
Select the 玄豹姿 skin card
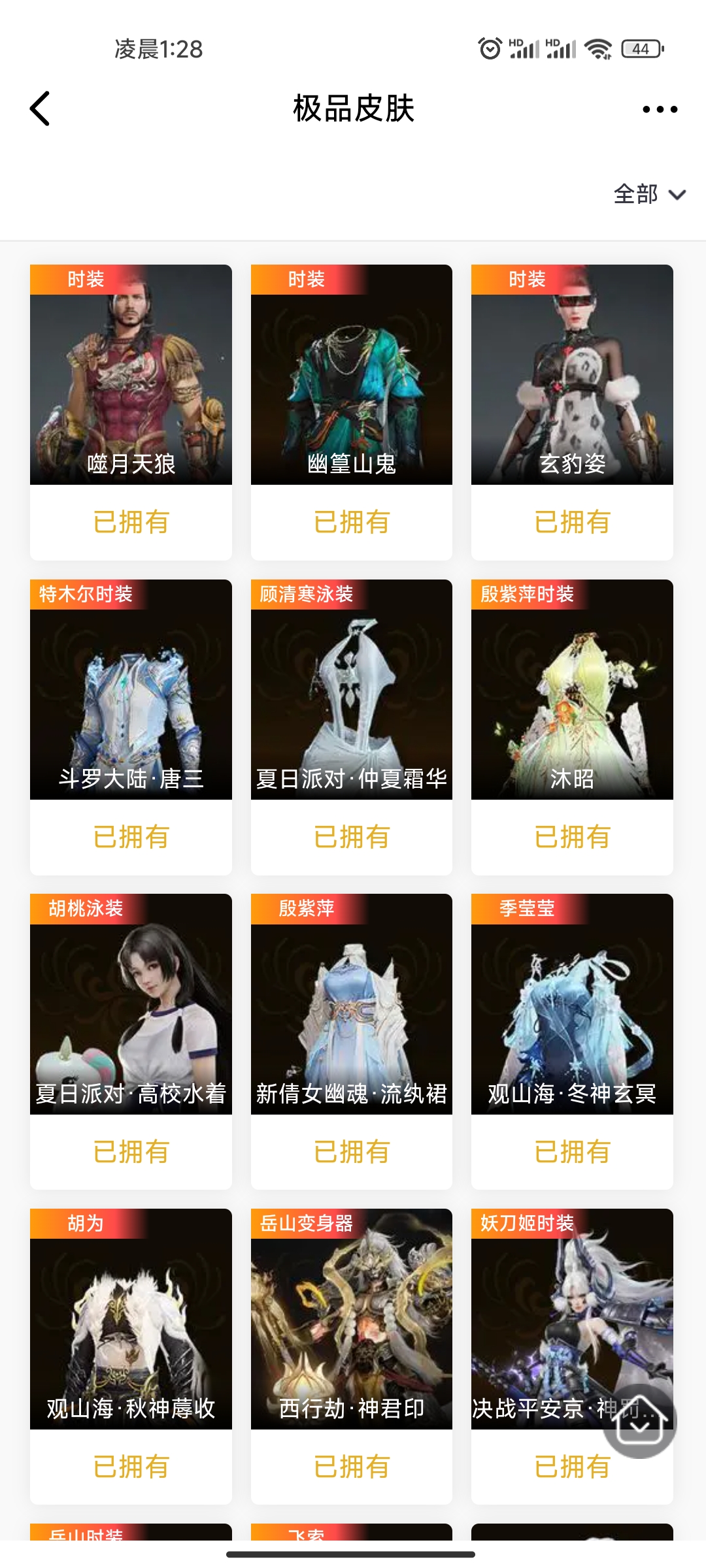(x=572, y=375)
